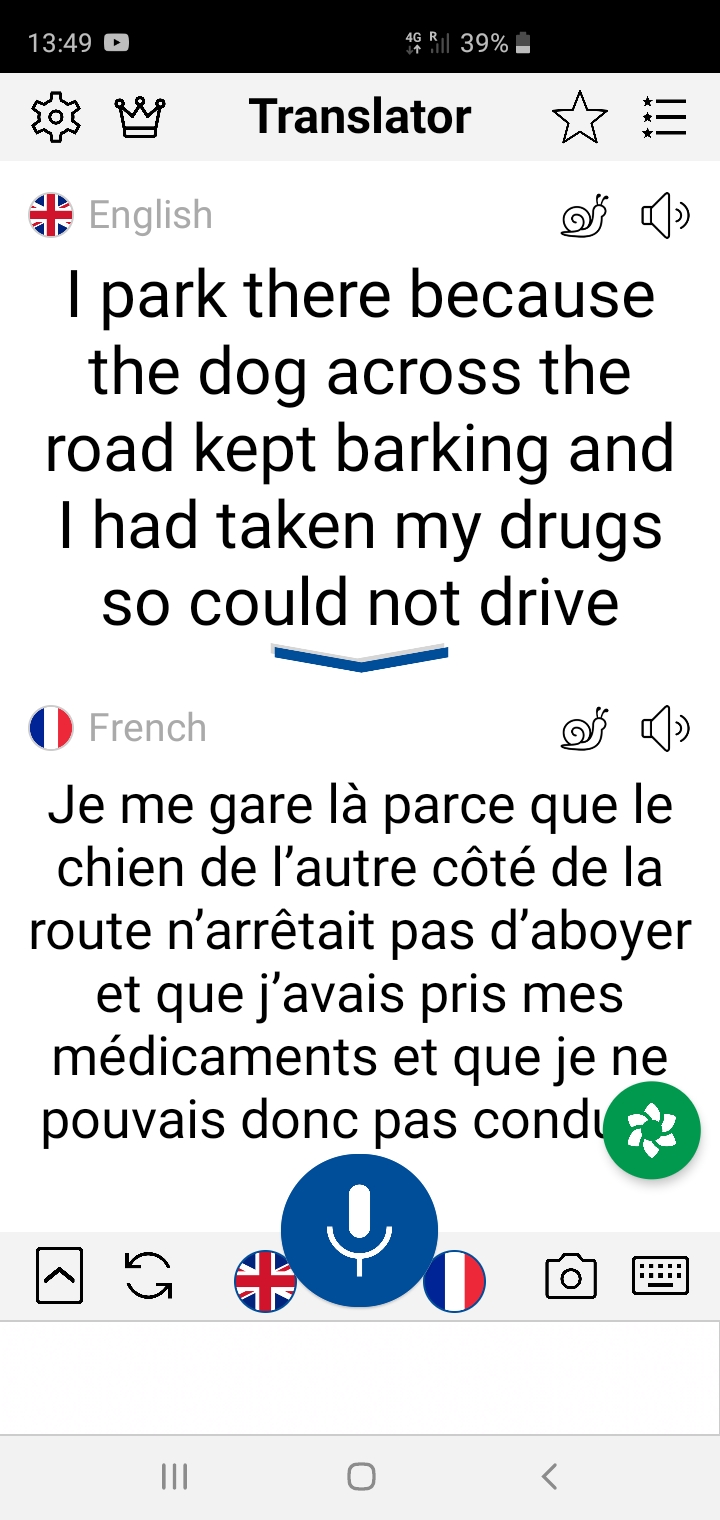720x1520 pixels.
Task: Open the premium crown icon
Action: pos(141,118)
